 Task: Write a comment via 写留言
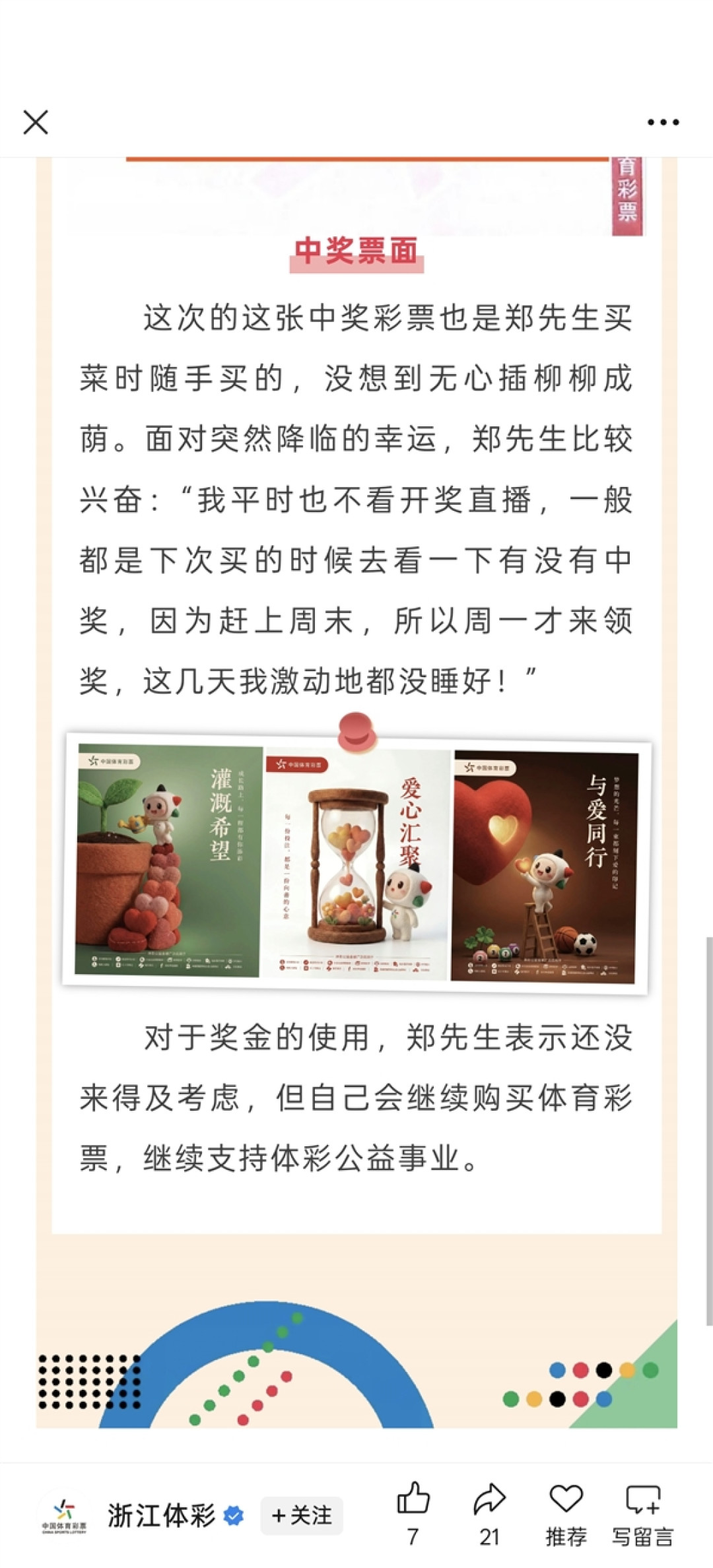coord(642,1514)
